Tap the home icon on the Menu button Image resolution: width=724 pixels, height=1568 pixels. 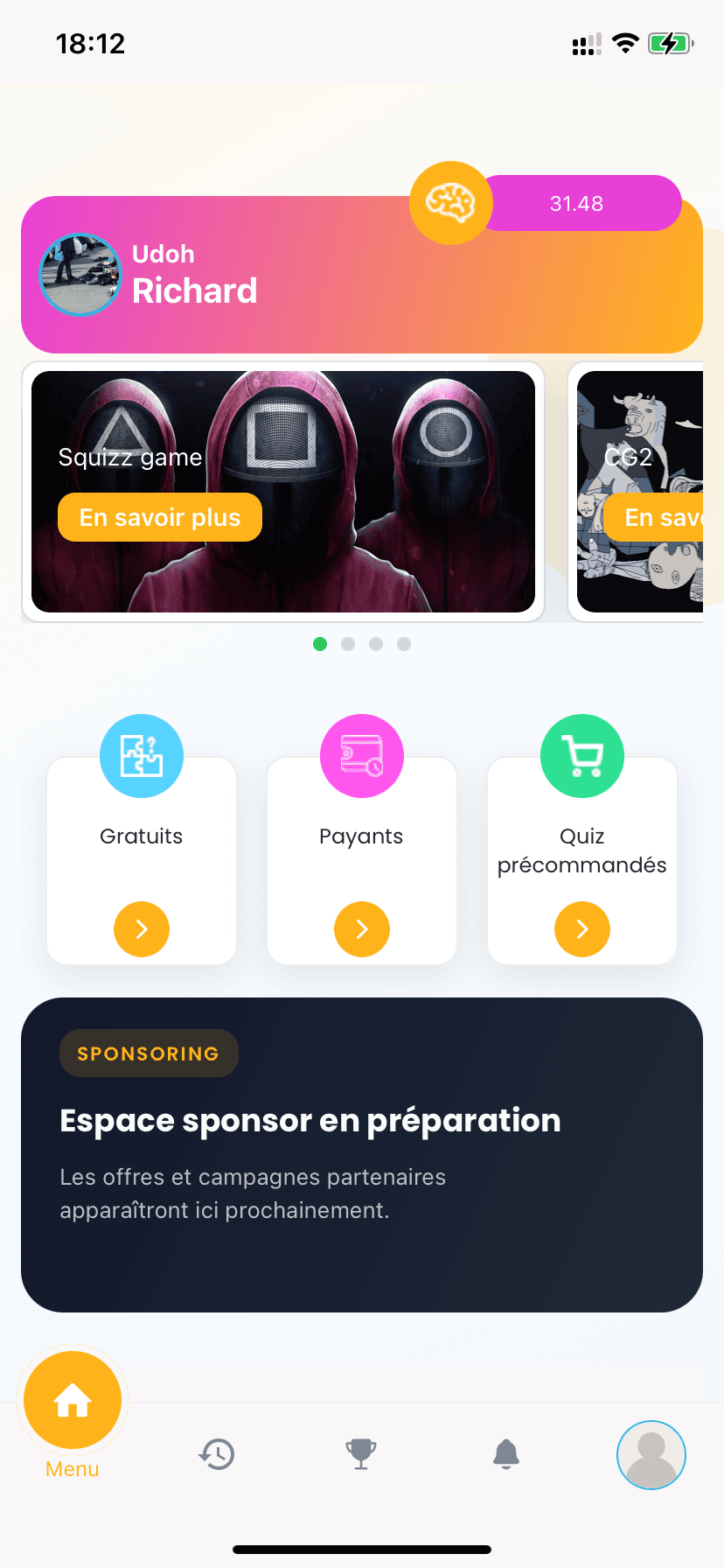tap(72, 1400)
